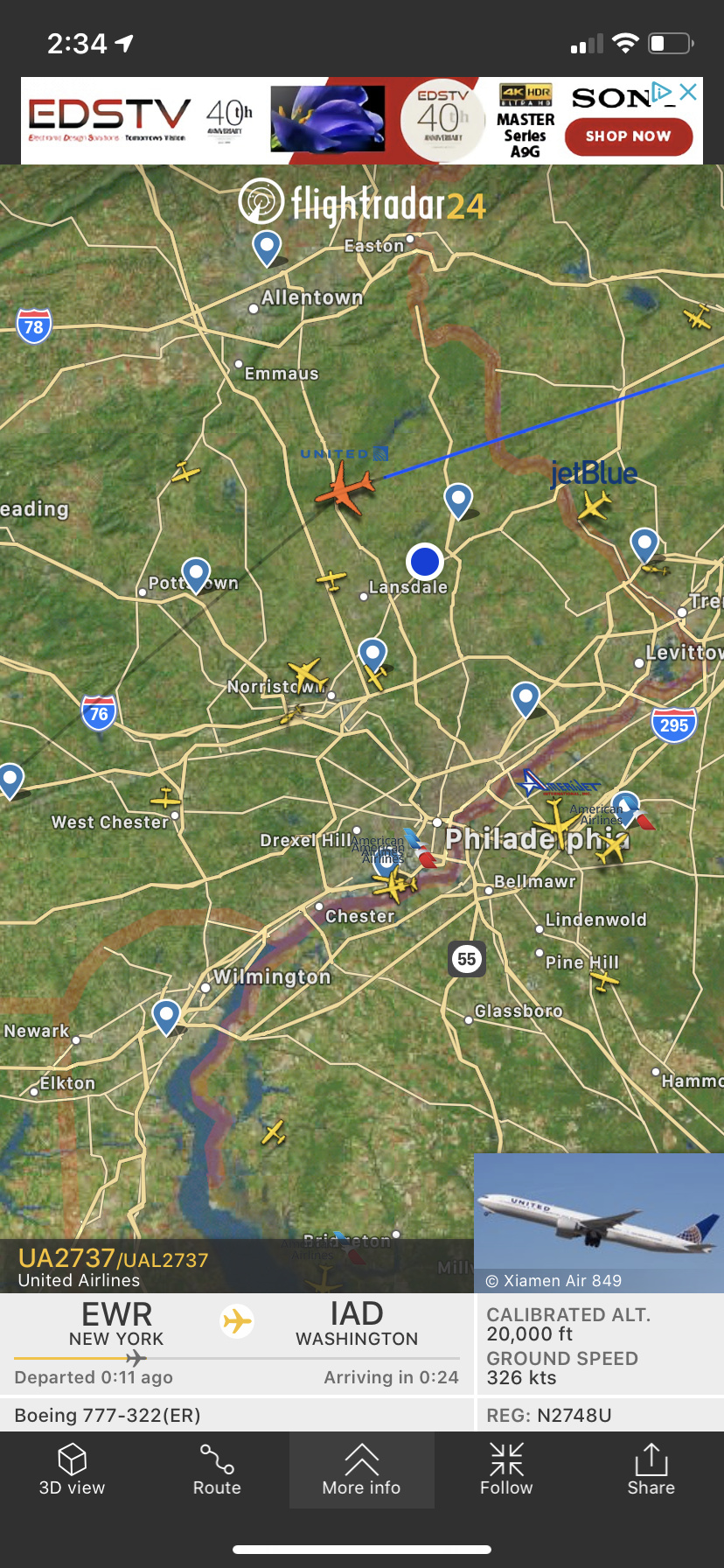The height and width of the screenshot is (1568, 724).
Task: Tap the airport pin at Pottstown
Action: click(x=196, y=574)
